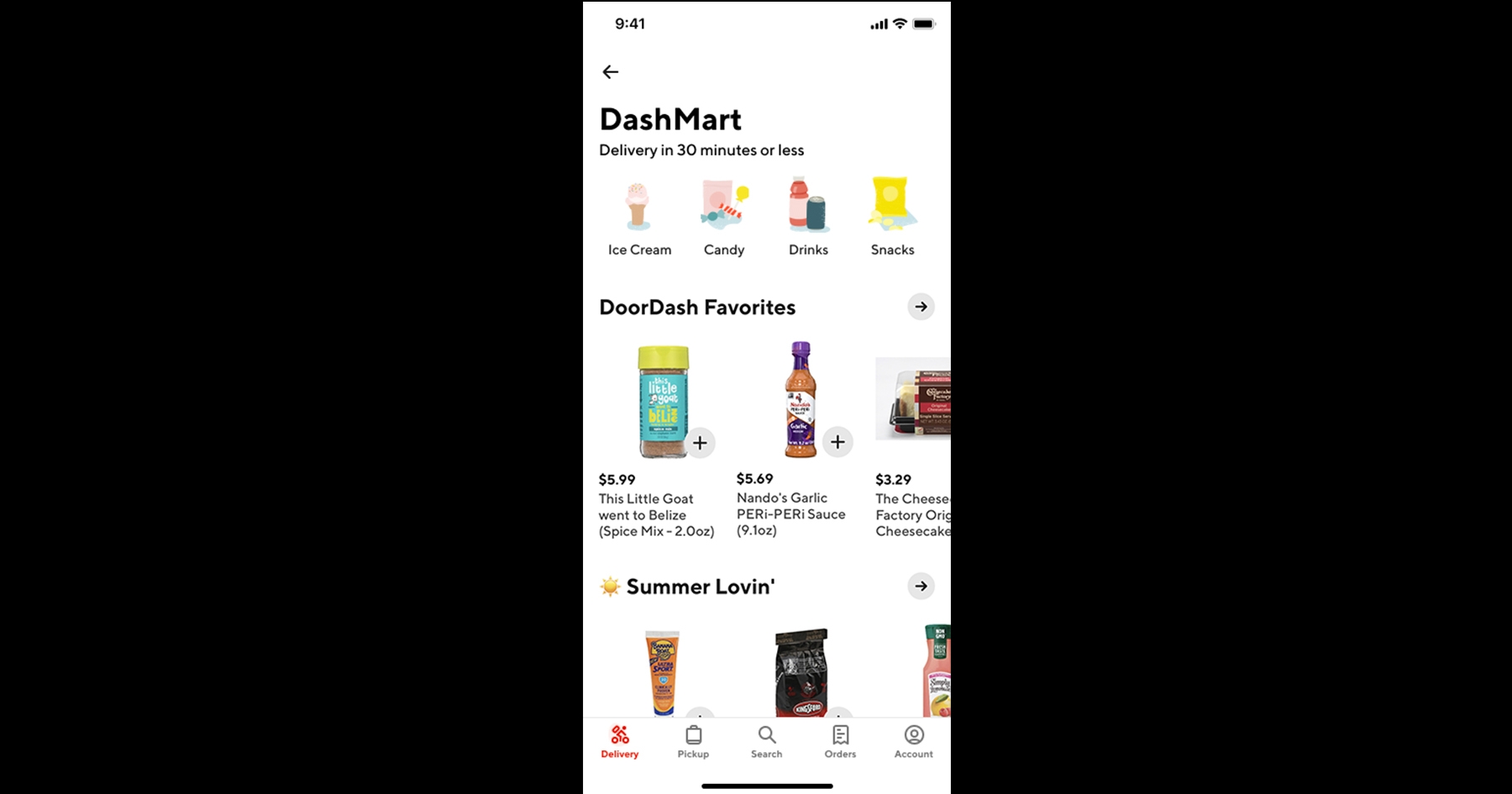View This Little Goat spice mix details
Screen dimensions: 1512x794
pyautogui.click(x=656, y=514)
